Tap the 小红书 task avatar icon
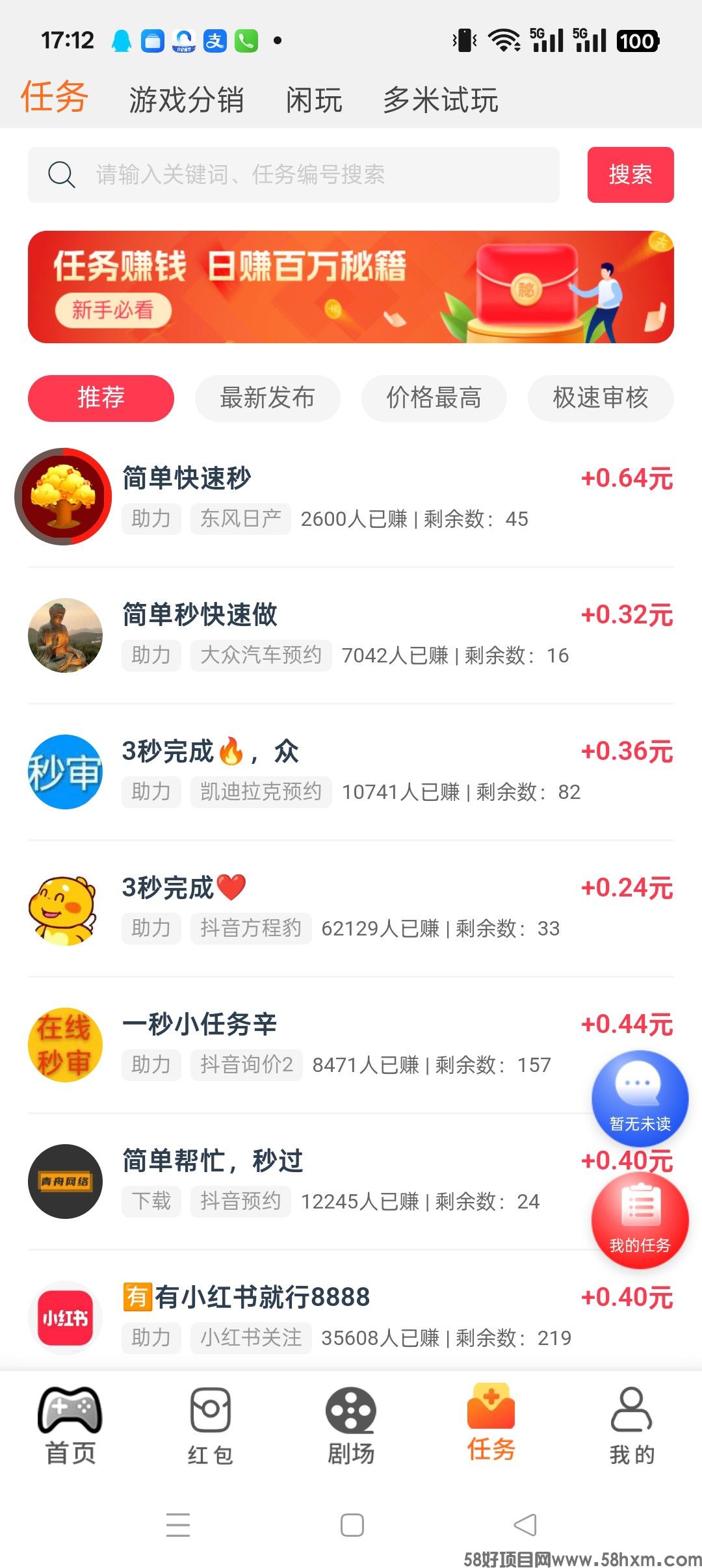Image resolution: width=702 pixels, height=1568 pixels. [x=65, y=1318]
